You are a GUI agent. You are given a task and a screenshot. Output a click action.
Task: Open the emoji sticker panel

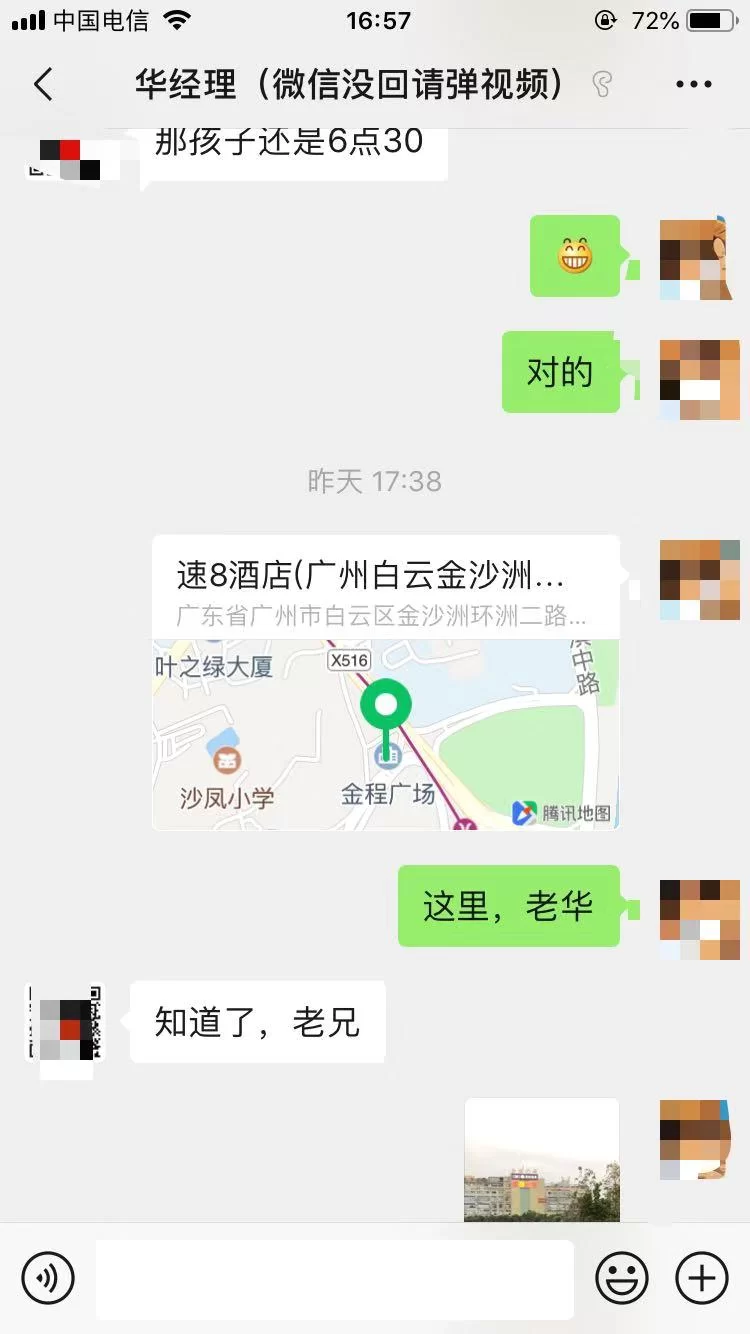622,1277
